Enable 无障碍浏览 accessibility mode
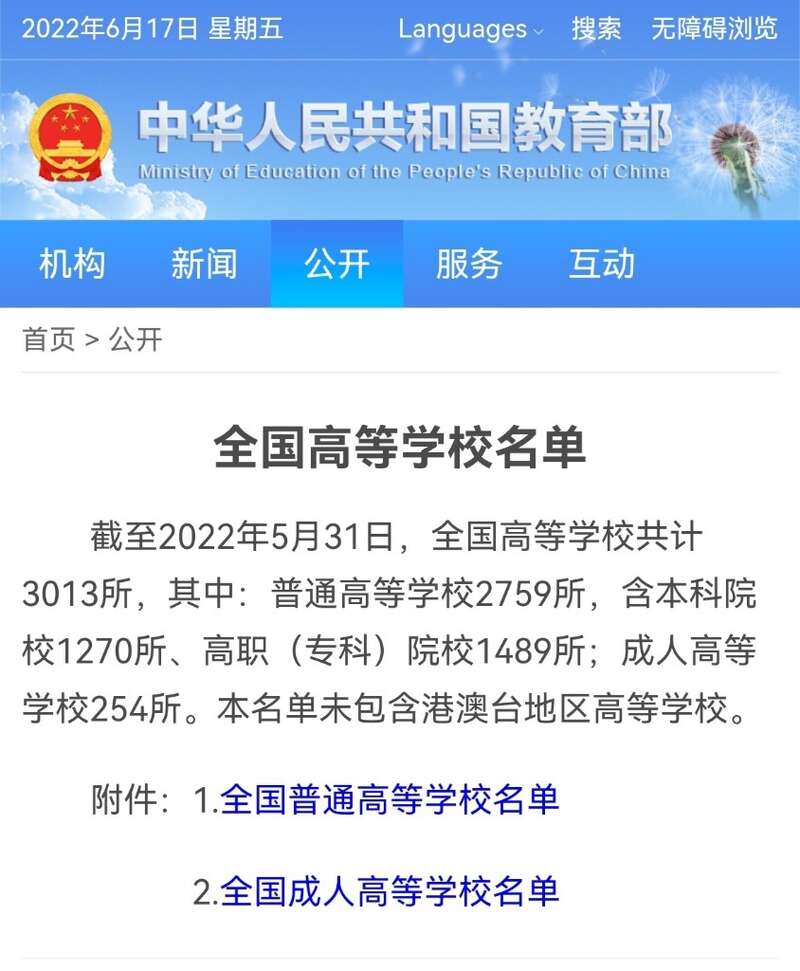This screenshot has width=800, height=971. pos(713,29)
